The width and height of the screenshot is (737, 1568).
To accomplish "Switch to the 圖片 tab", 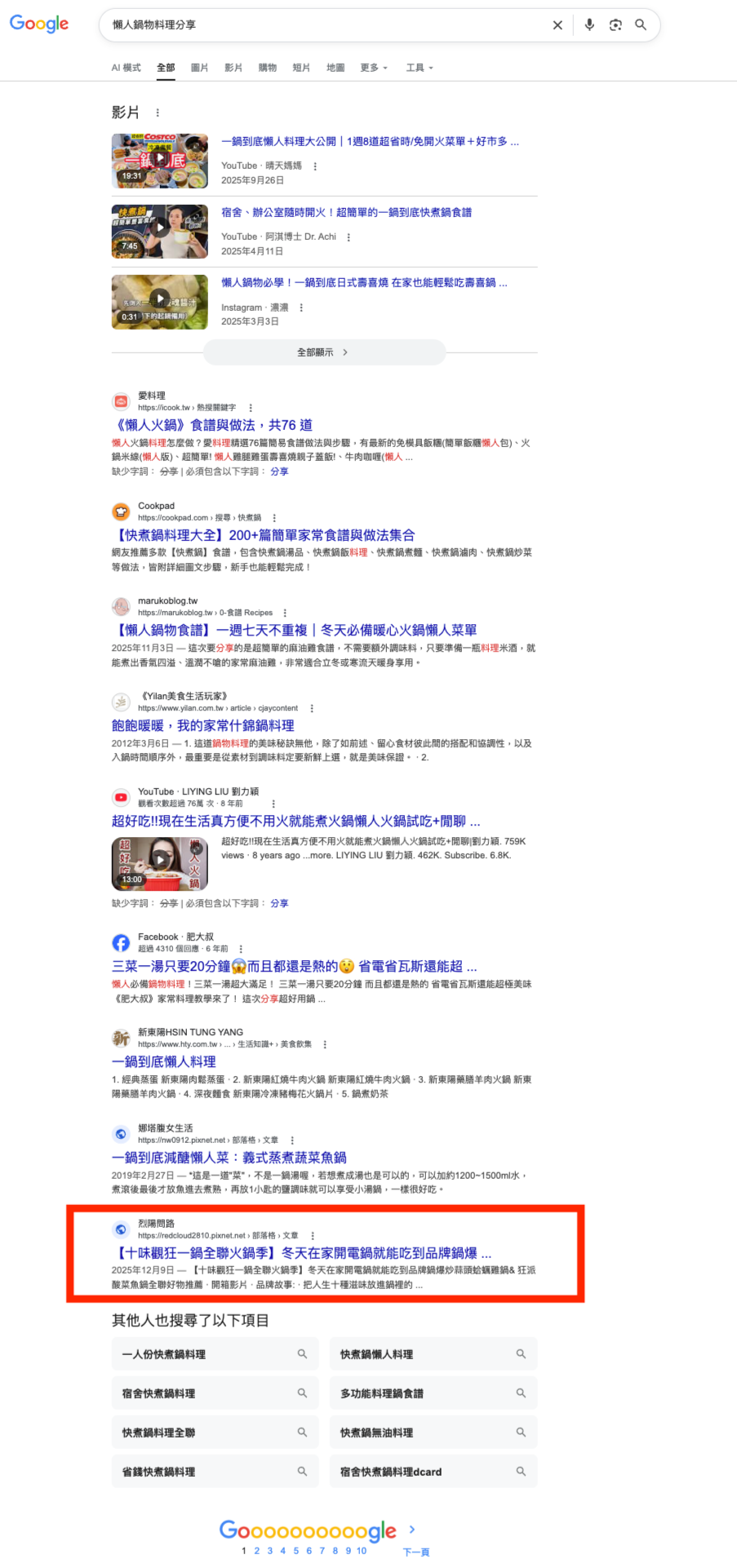I will coord(199,68).
